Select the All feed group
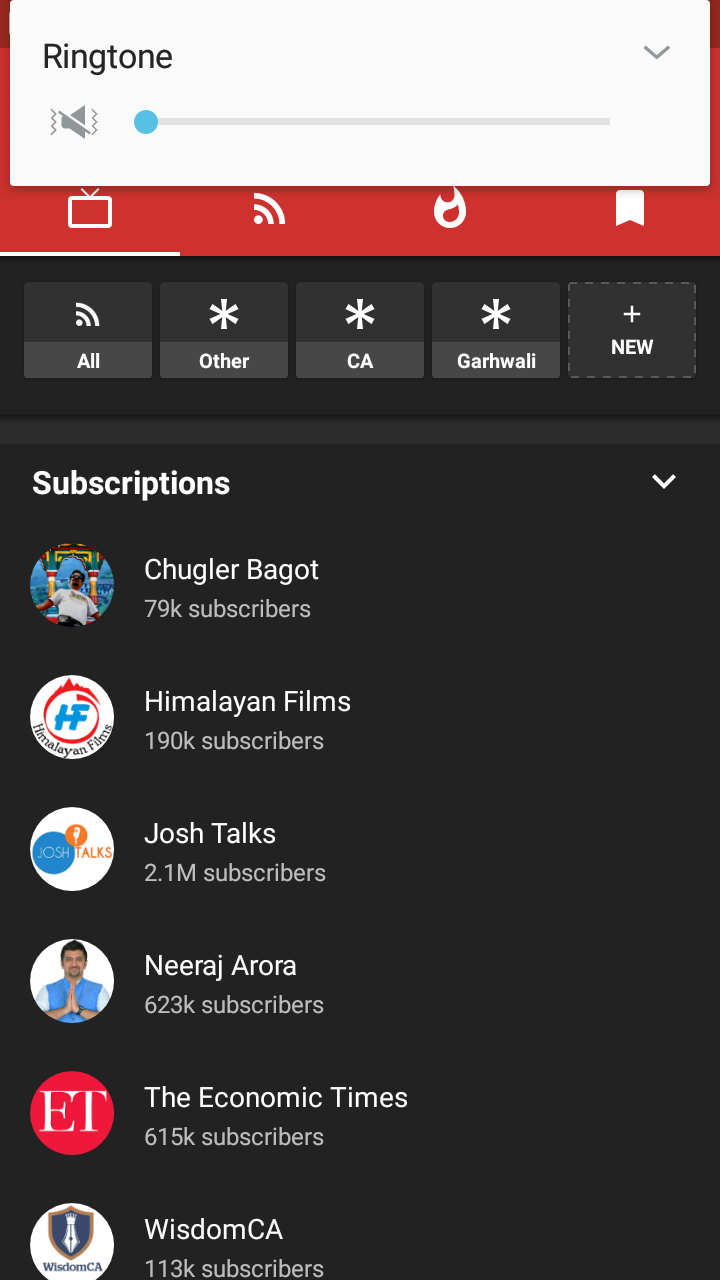 point(88,330)
